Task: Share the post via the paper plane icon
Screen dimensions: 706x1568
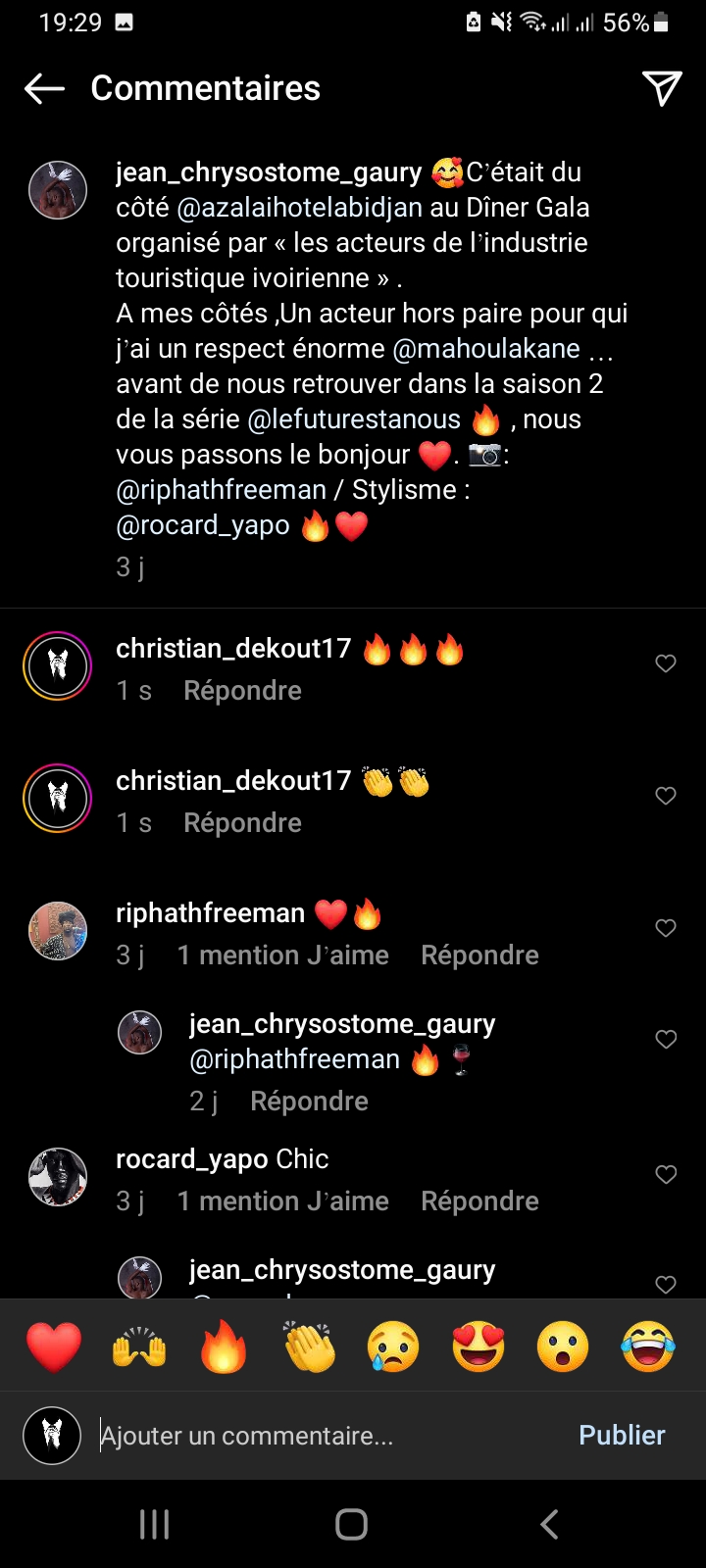Action: (662, 89)
